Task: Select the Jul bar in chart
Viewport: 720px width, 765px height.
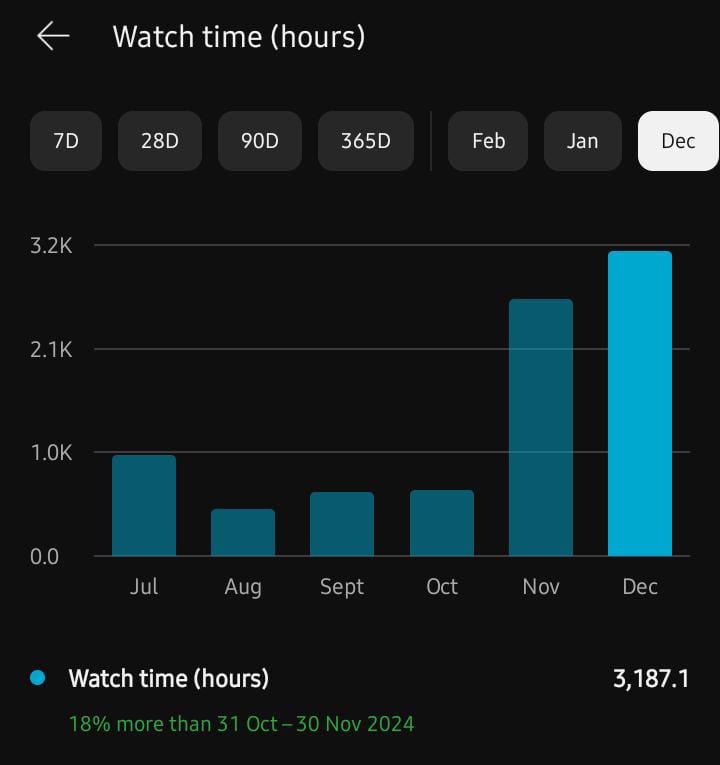Action: tap(144, 505)
